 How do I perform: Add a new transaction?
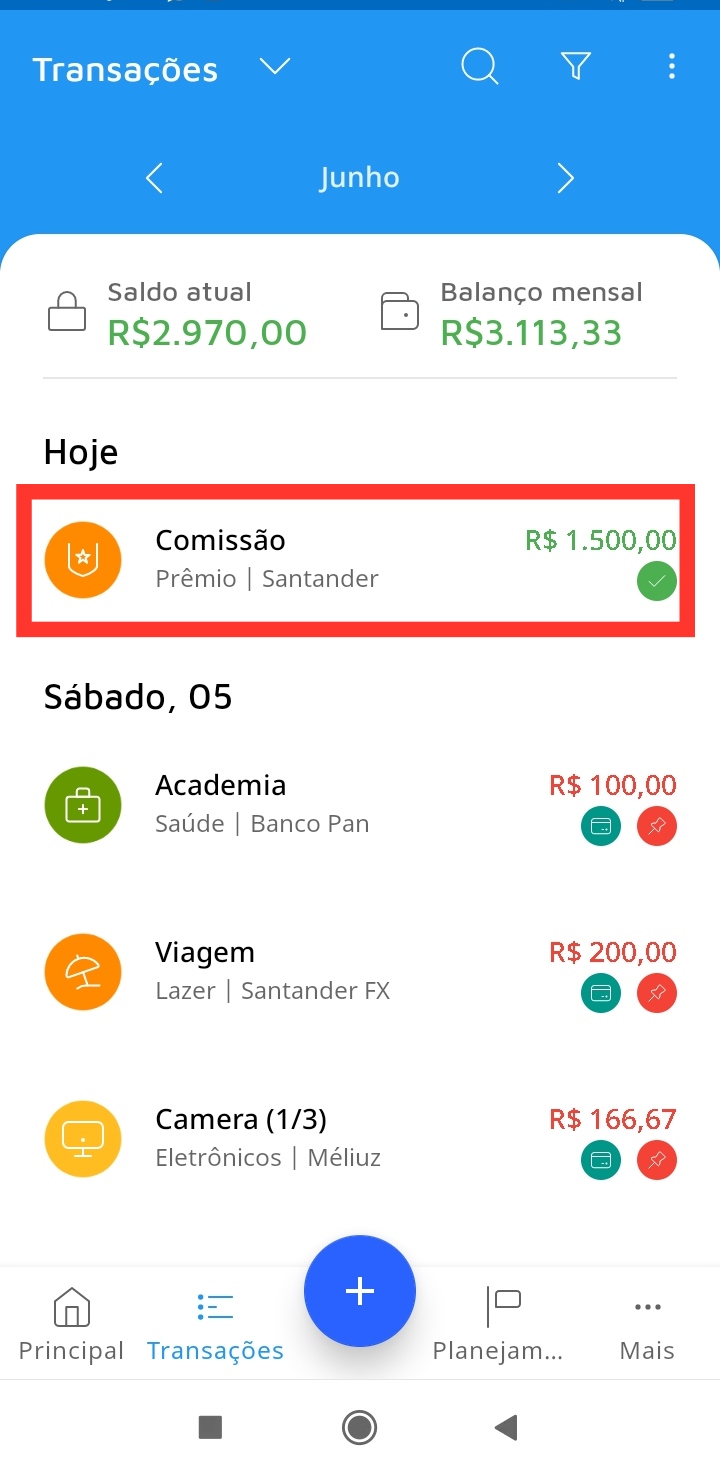(x=360, y=1291)
